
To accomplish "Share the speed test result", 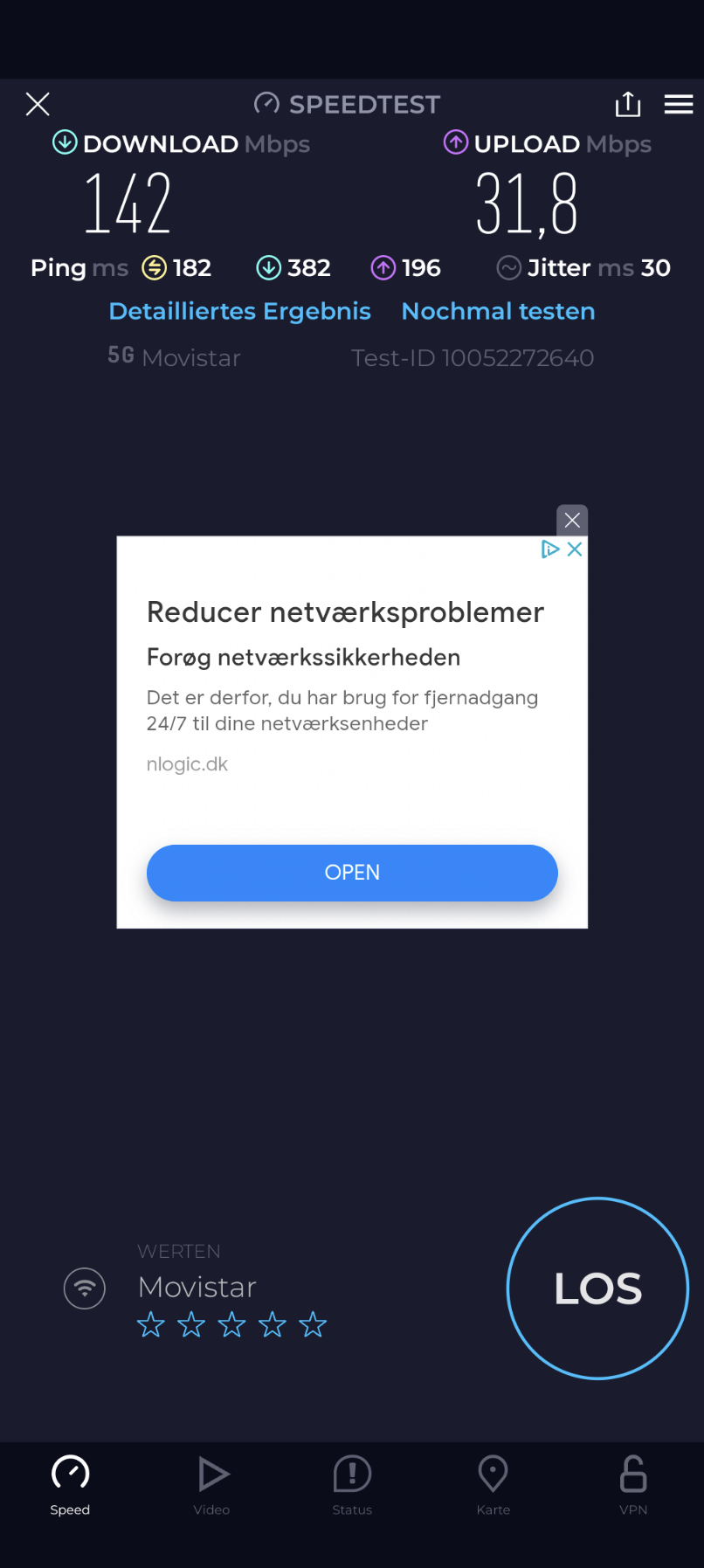I will coord(627,105).
